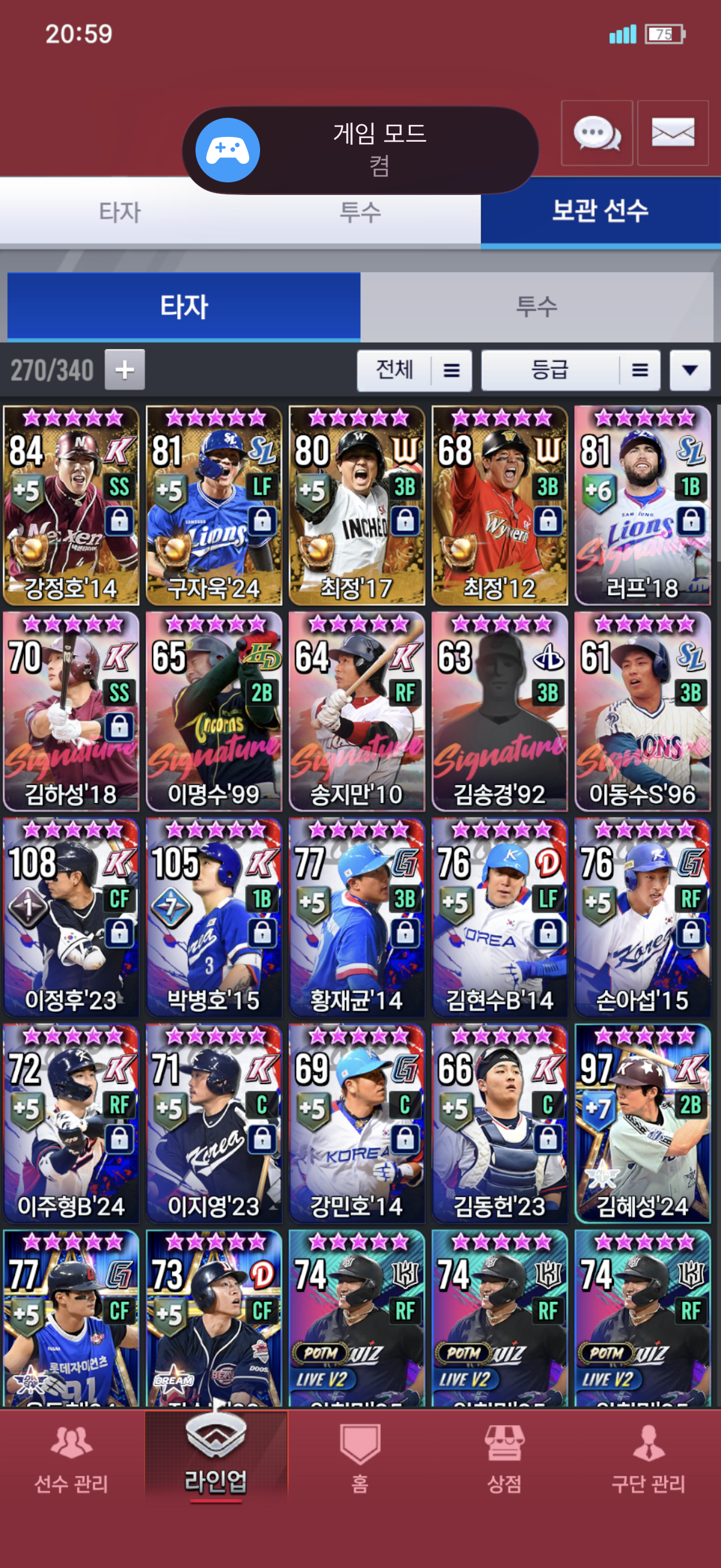Select the 투수 sub-tab under 보관 선수
This screenshot has width=721, height=1568.
pos(536,306)
